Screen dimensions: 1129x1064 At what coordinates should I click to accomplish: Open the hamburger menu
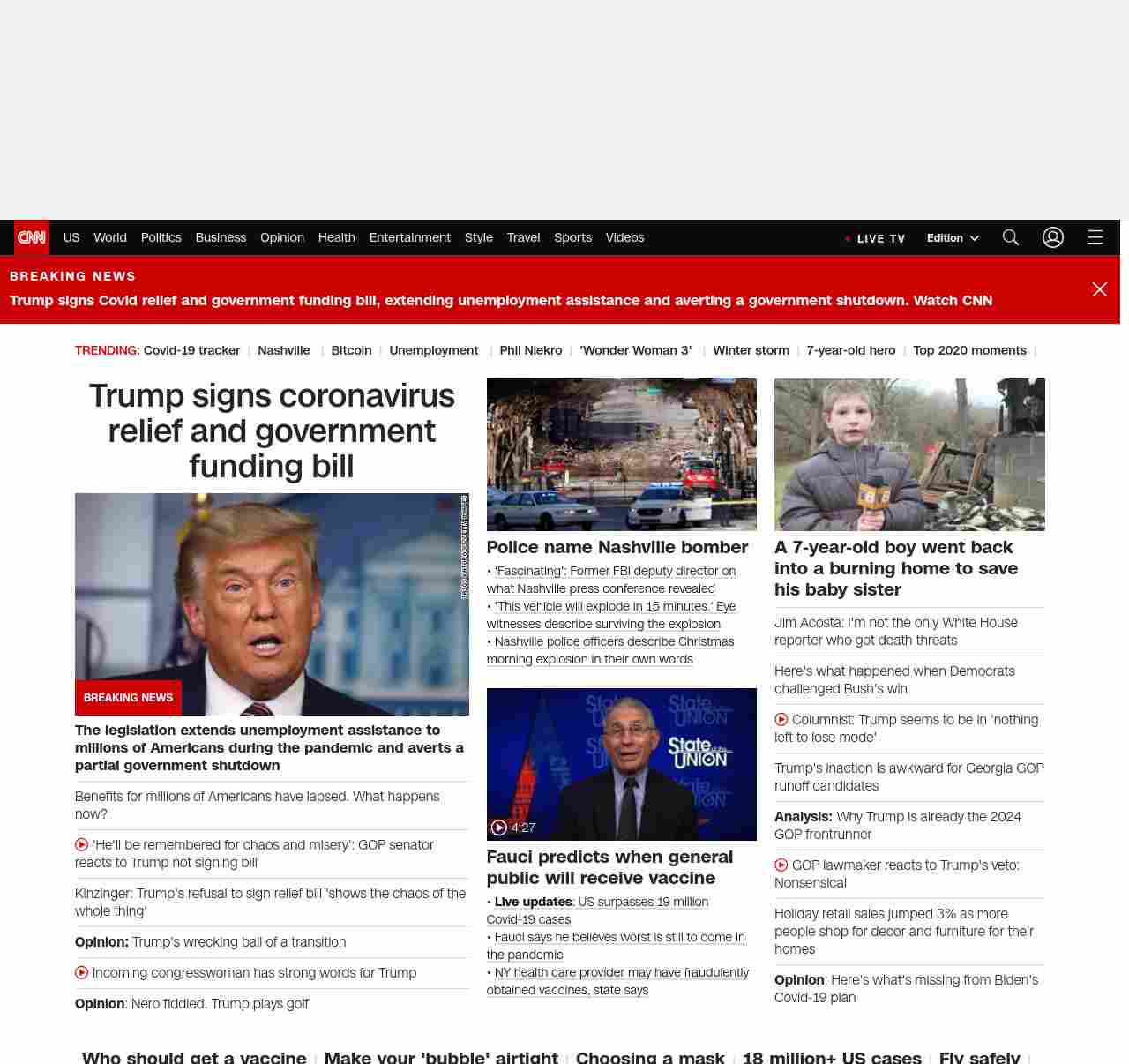tap(1095, 237)
